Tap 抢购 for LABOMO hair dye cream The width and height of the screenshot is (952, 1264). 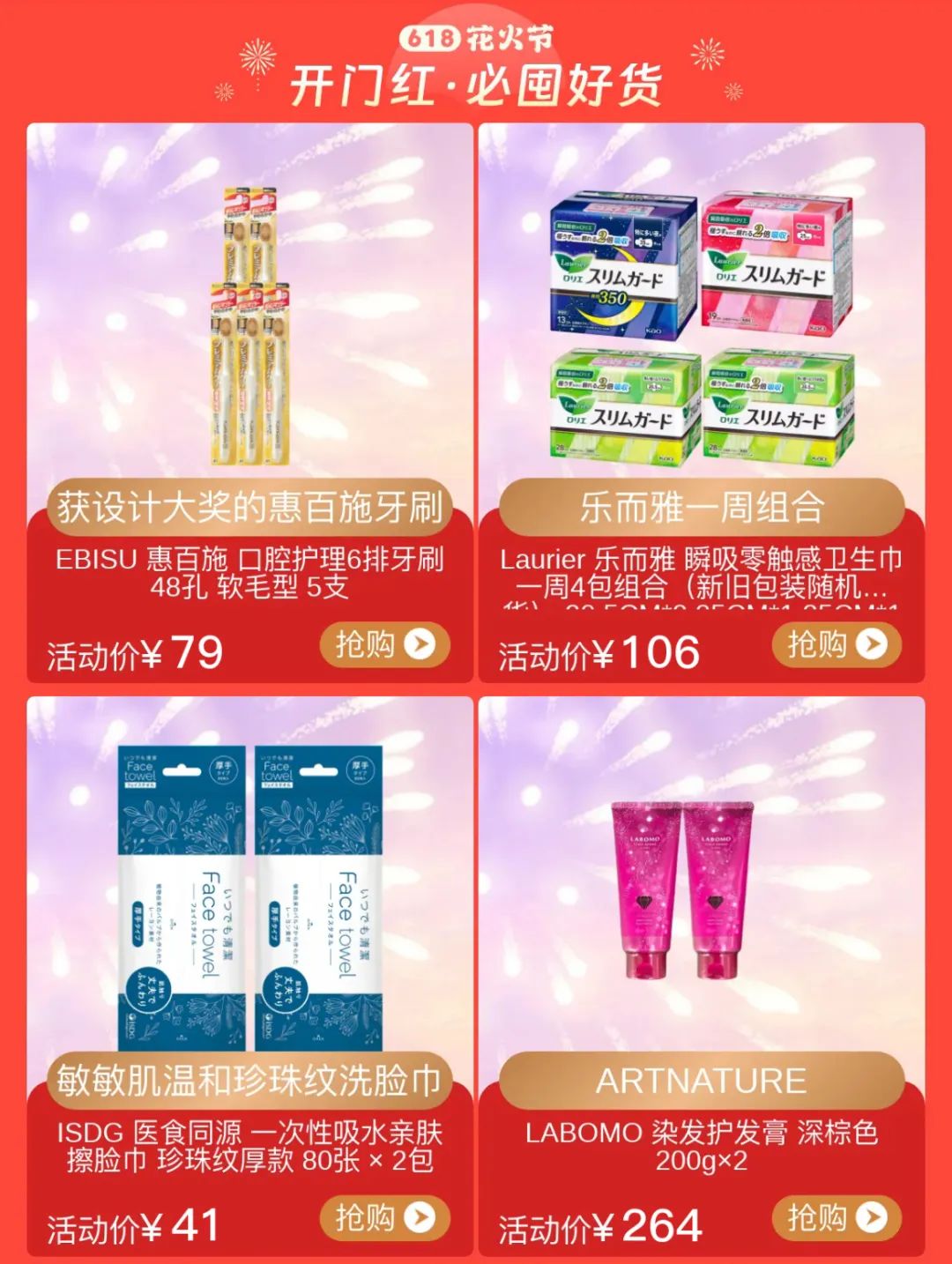[836, 1218]
